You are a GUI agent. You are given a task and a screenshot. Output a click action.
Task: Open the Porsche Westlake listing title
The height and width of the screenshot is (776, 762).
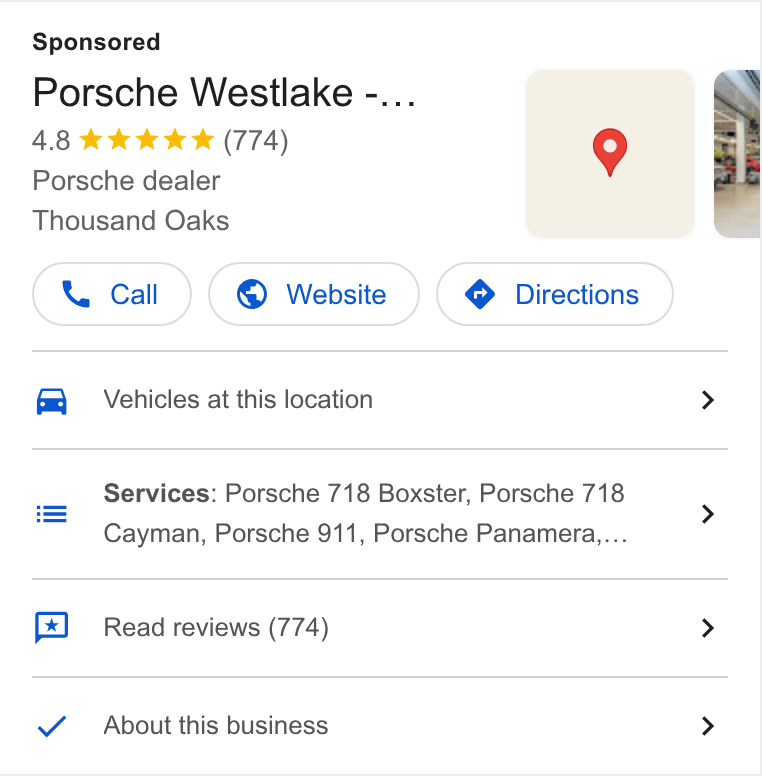[224, 93]
